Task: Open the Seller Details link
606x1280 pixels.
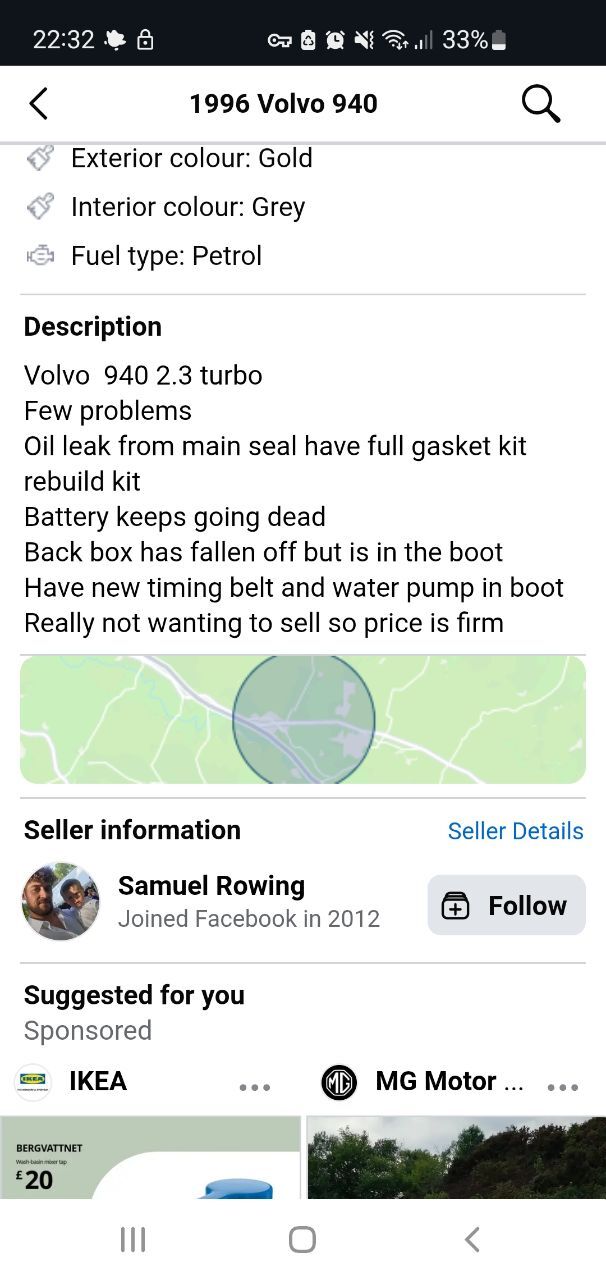Action: (515, 831)
